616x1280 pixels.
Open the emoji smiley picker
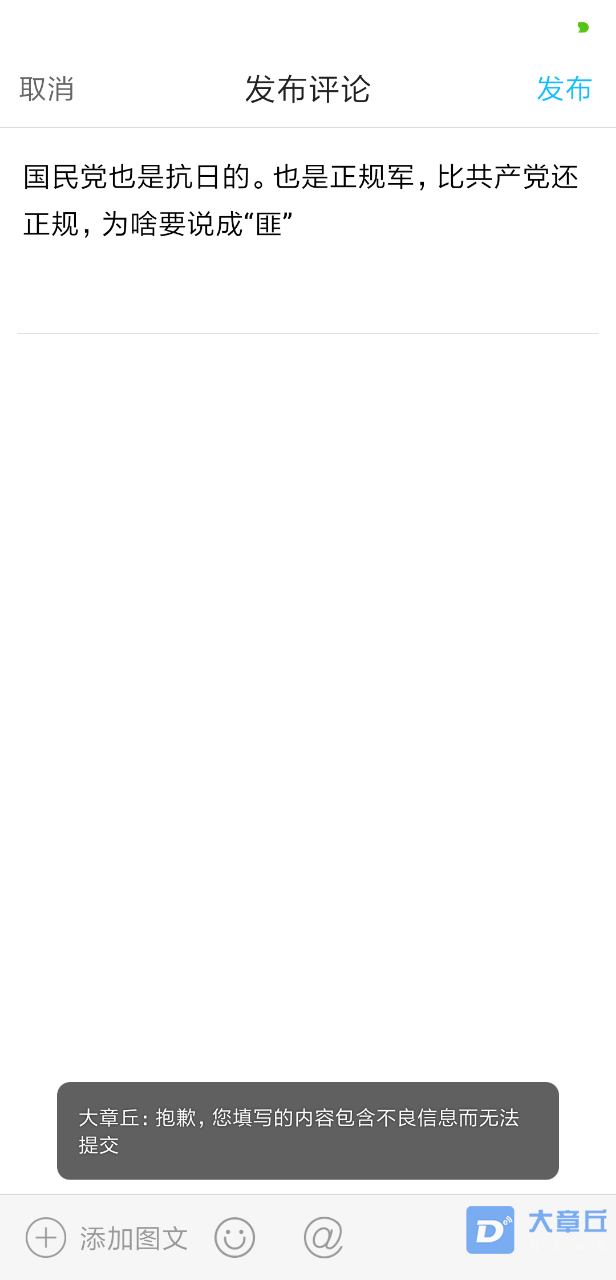pos(235,1238)
